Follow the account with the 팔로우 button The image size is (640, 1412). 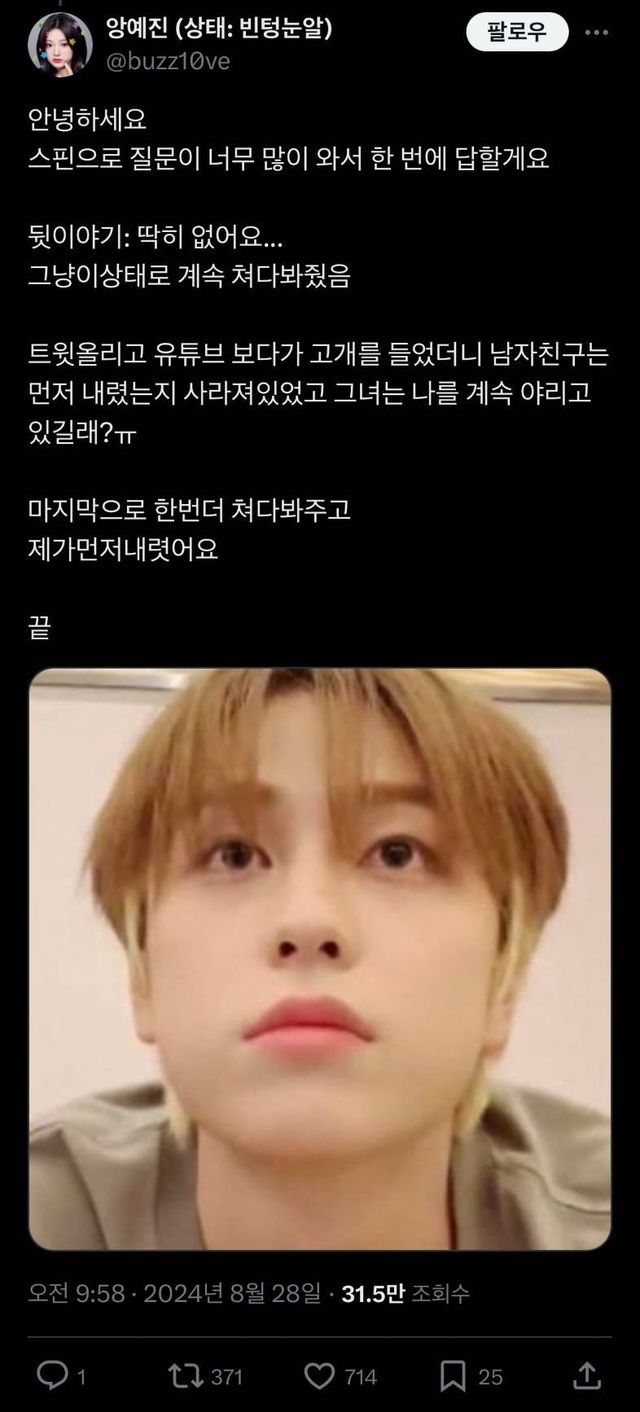point(517,32)
